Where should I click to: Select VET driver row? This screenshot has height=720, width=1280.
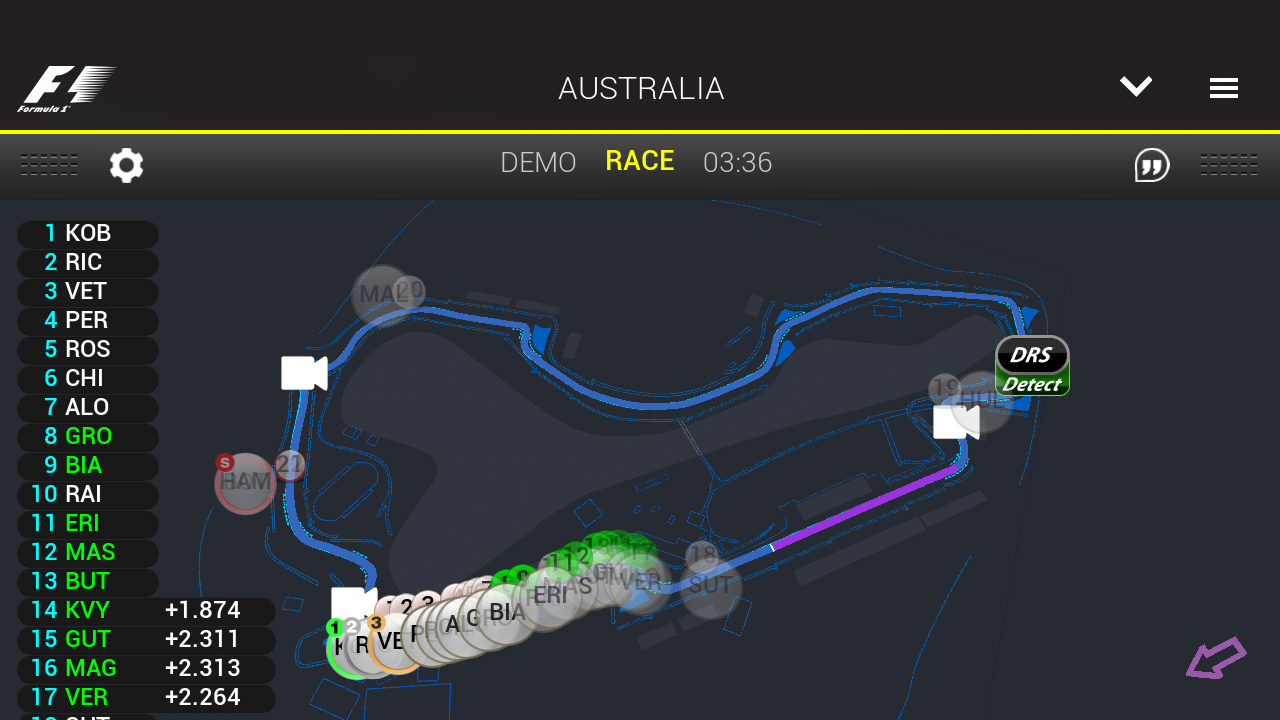(x=88, y=292)
